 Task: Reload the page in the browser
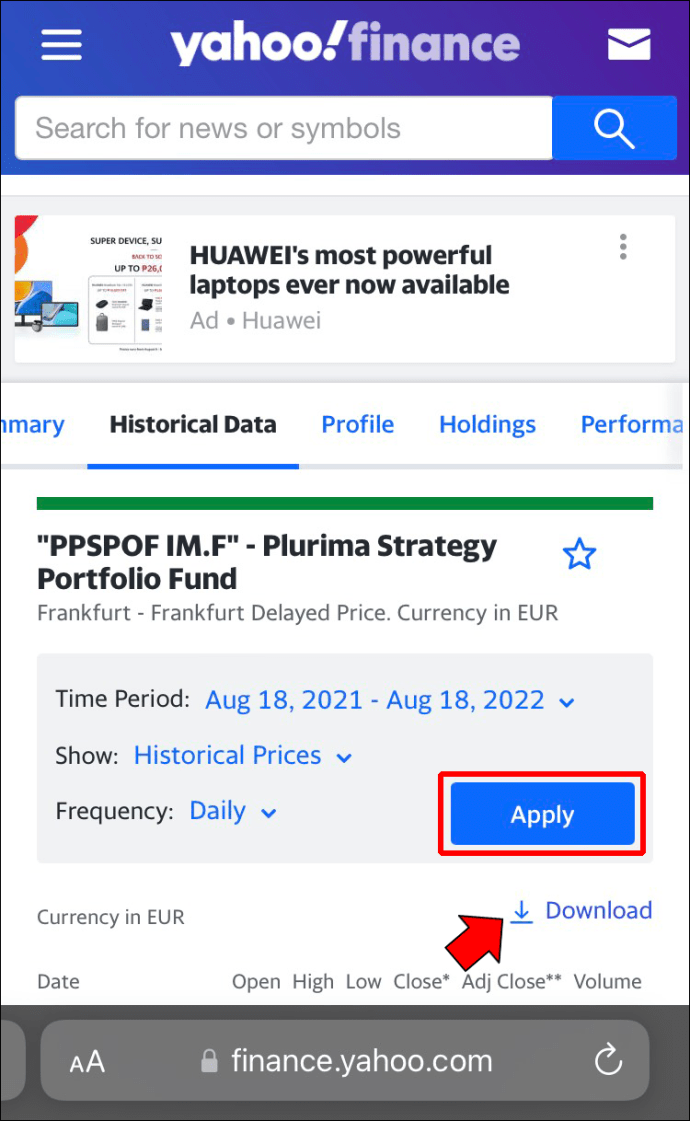pyautogui.click(x=608, y=1060)
